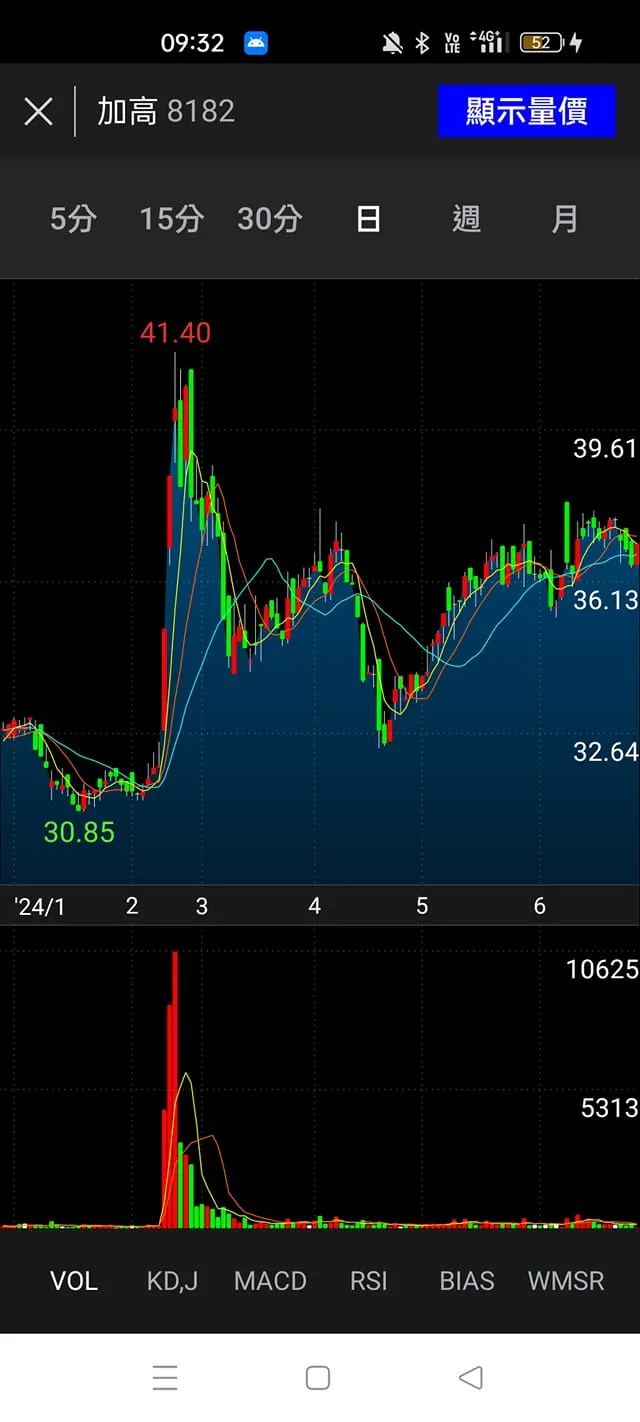640x1422 pixels.
Task: Go back with the system back button
Action: [470, 1378]
